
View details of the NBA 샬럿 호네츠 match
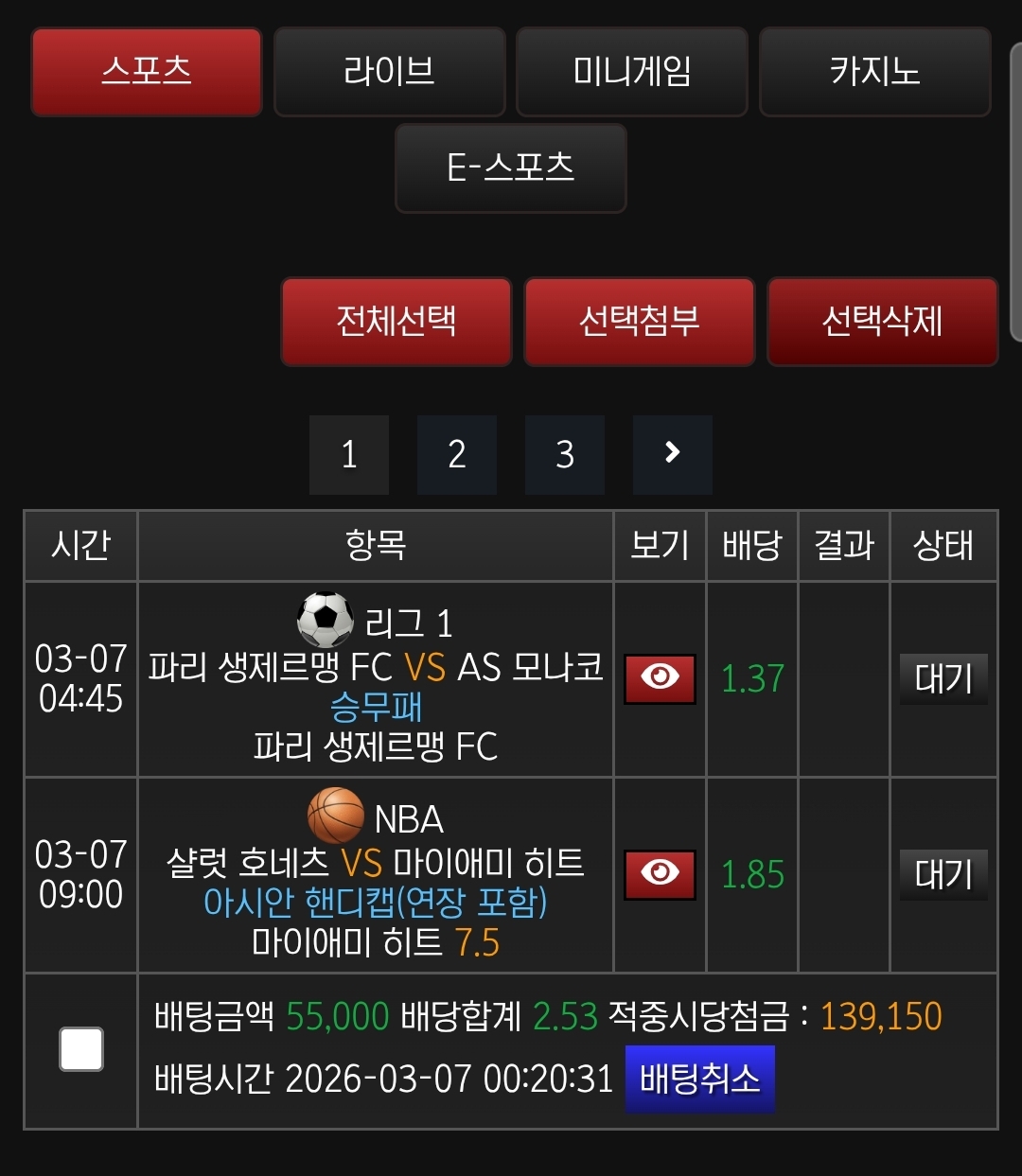[x=660, y=874]
